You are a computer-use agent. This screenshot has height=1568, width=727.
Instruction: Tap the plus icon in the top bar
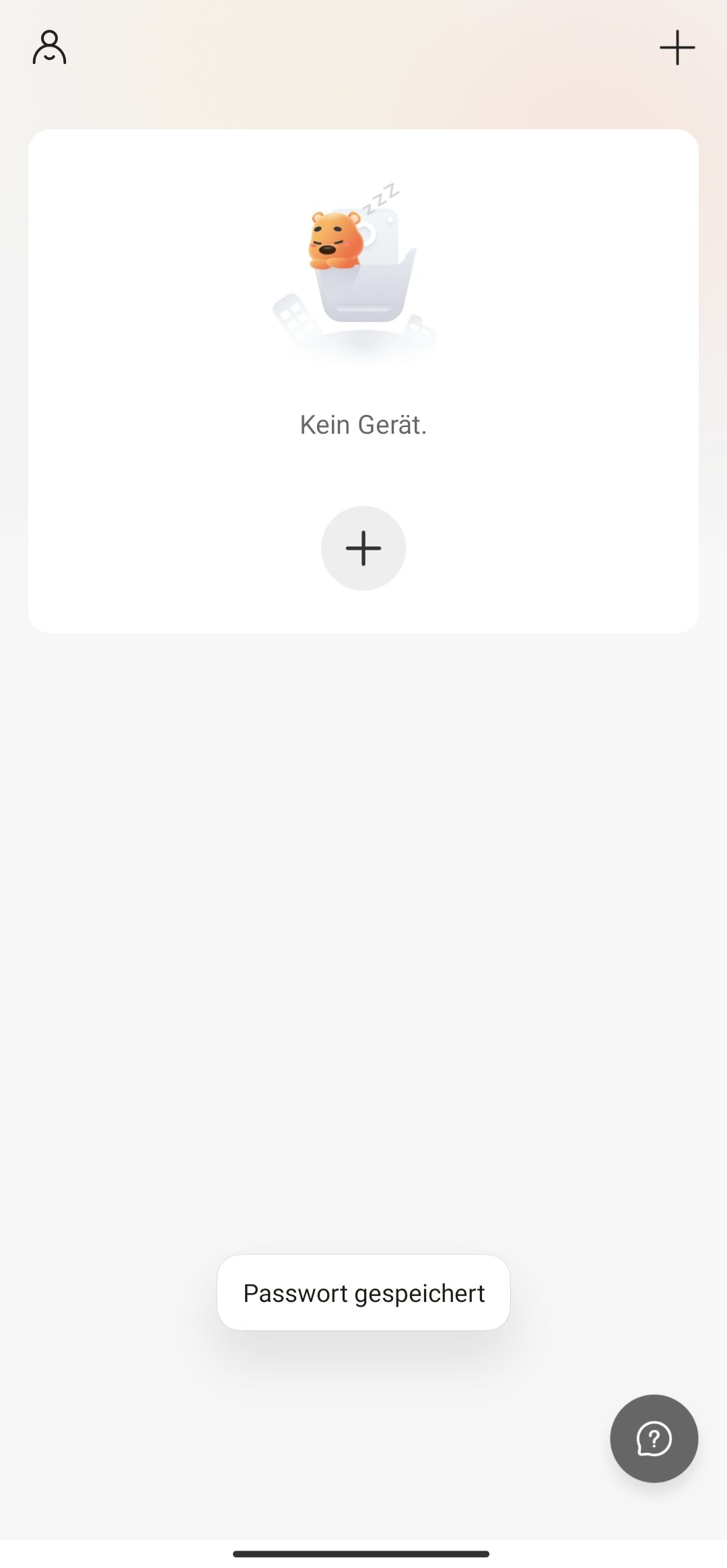click(x=677, y=48)
